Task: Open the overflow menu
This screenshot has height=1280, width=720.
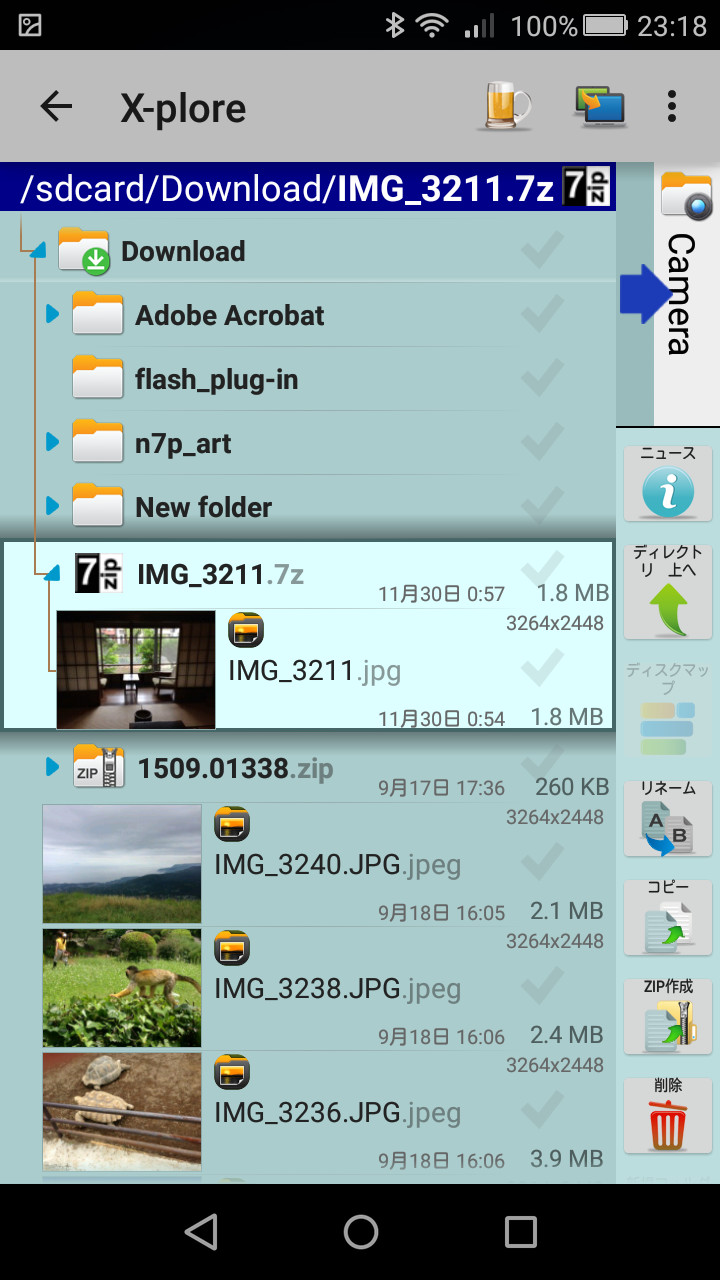Action: 672,106
